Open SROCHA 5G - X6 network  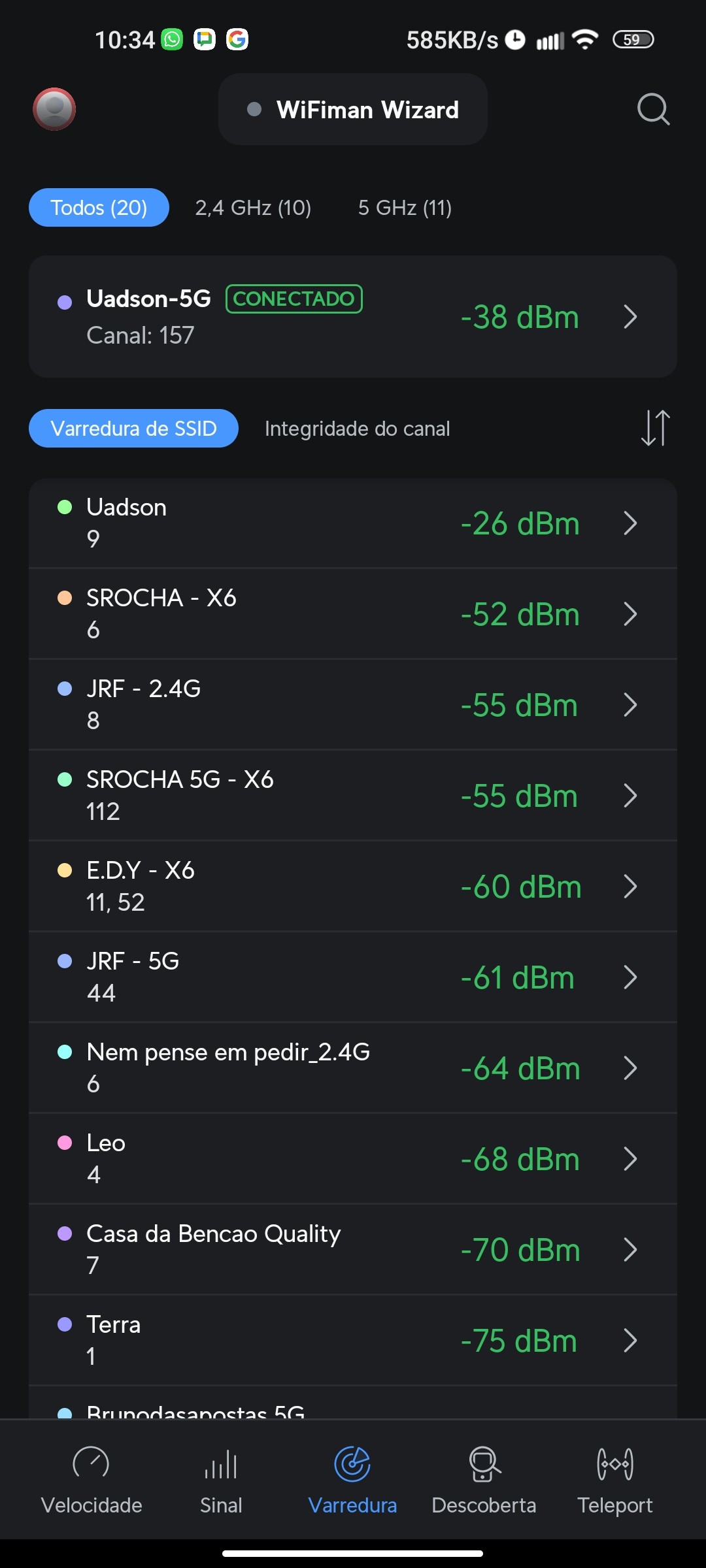[353, 796]
